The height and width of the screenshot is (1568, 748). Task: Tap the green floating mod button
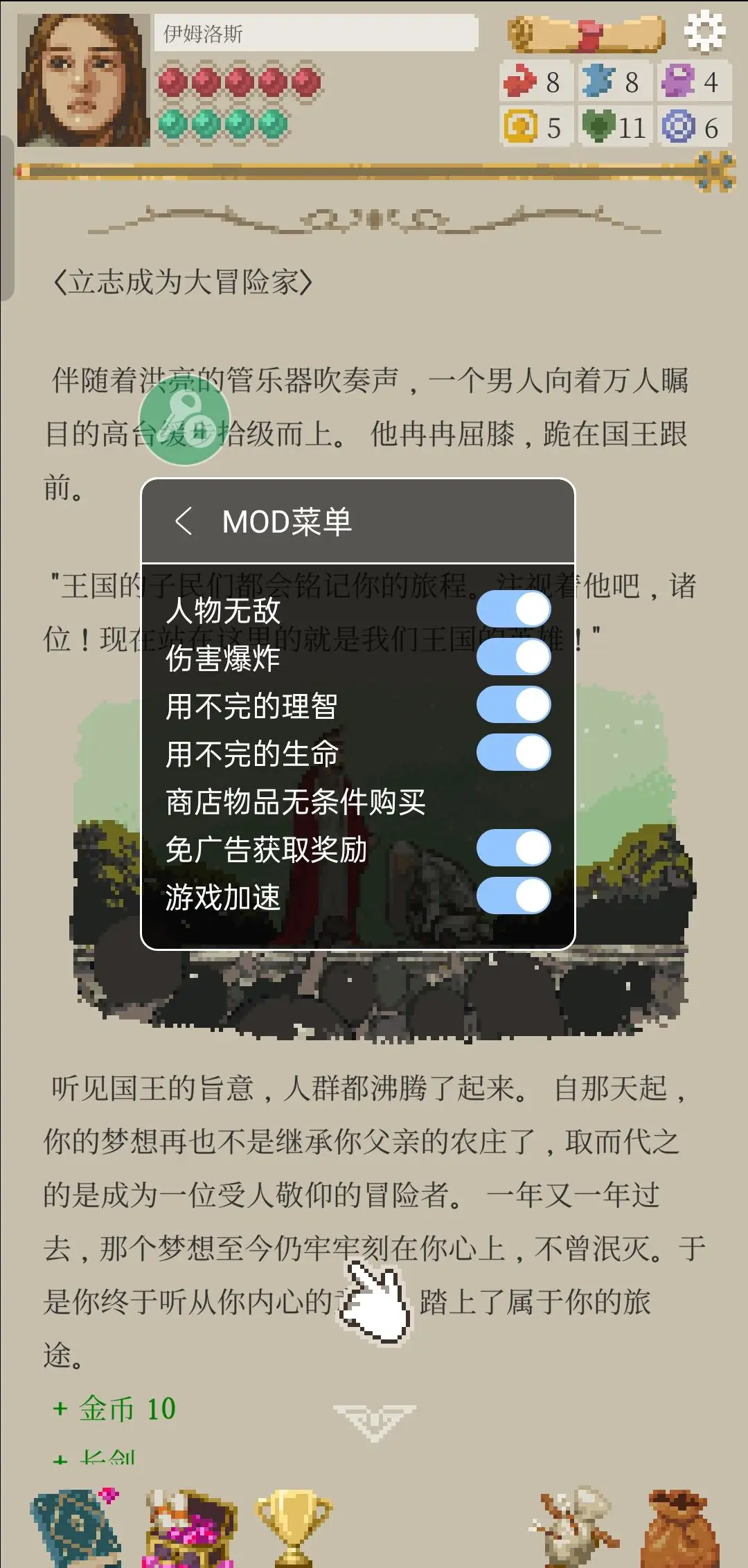tap(184, 420)
